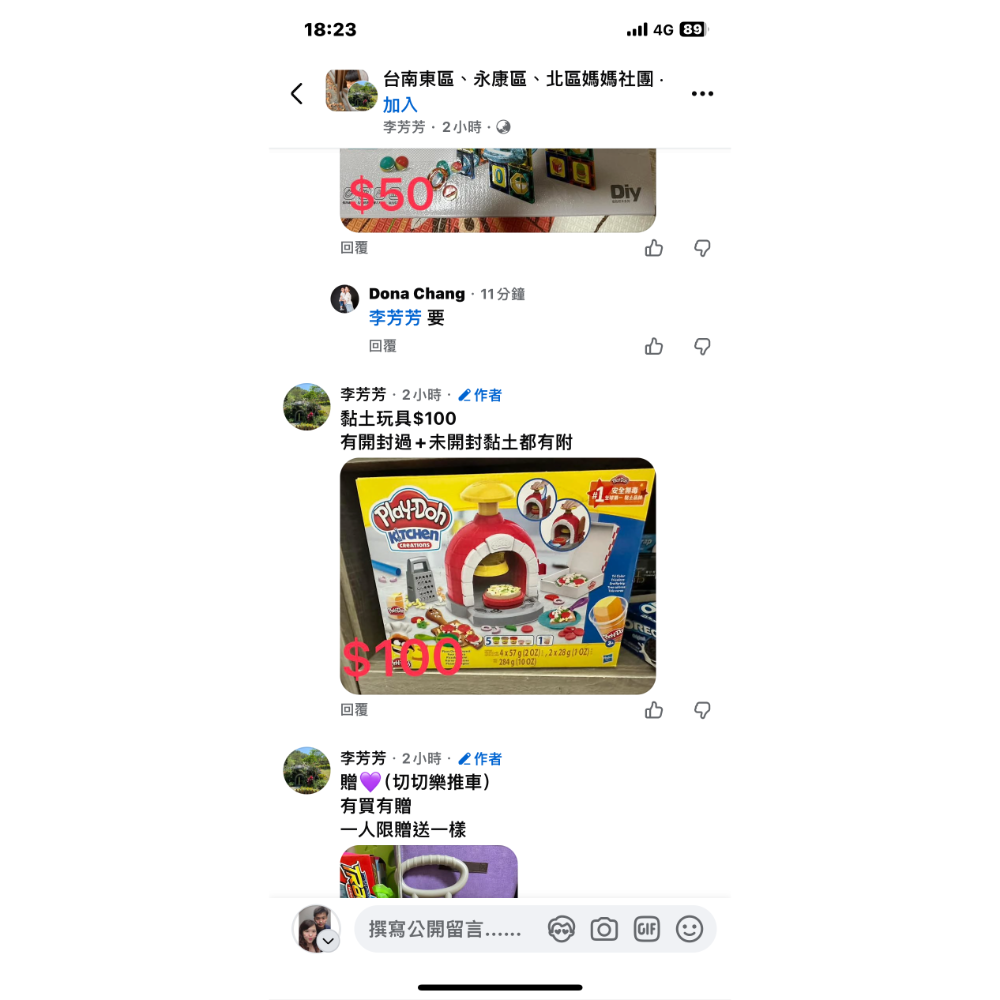The image size is (1000, 1000).
Task: Like Dona Chang's comment
Action: point(654,346)
